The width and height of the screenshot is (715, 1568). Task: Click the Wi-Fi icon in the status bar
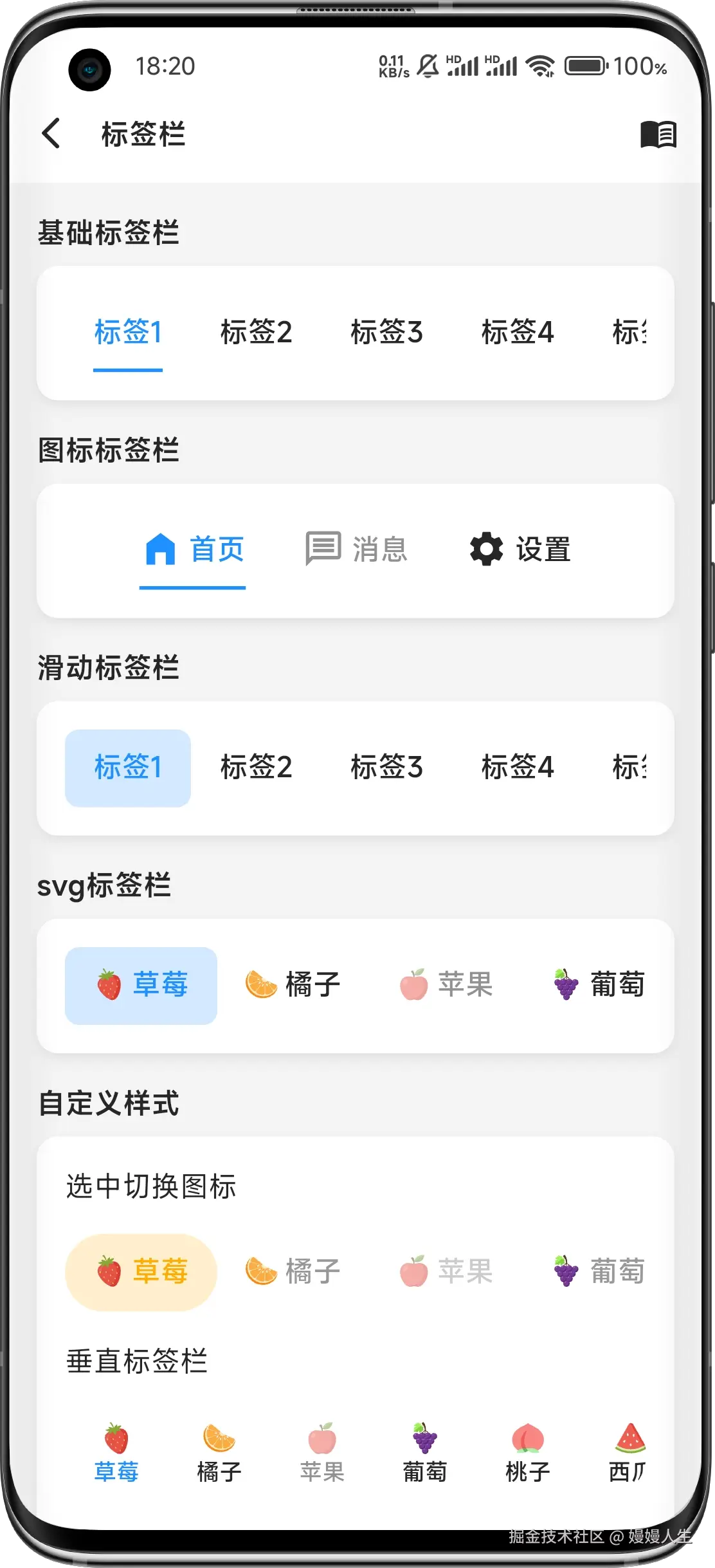click(x=540, y=64)
